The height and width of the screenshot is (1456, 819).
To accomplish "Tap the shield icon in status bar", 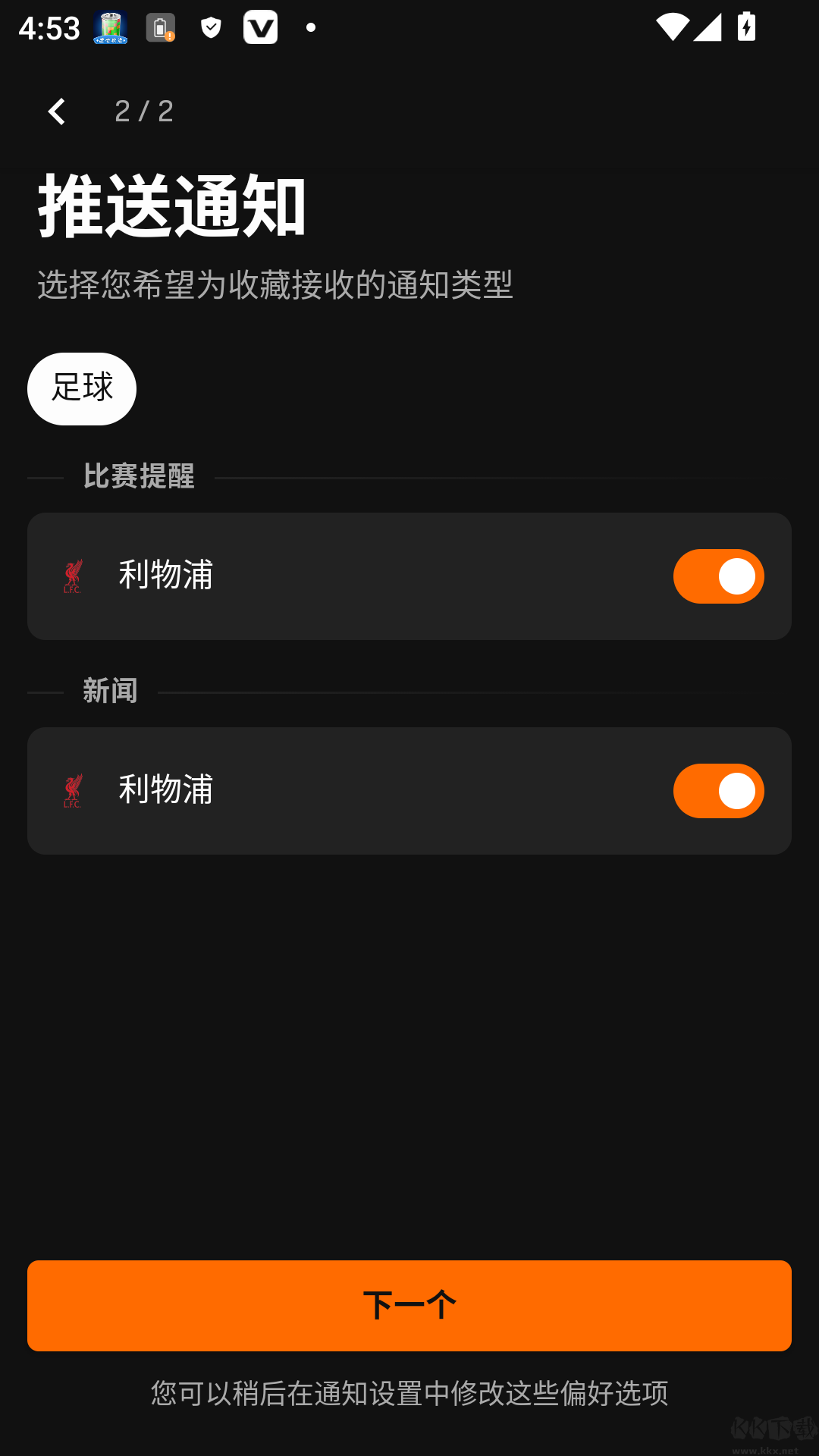I will [210, 27].
